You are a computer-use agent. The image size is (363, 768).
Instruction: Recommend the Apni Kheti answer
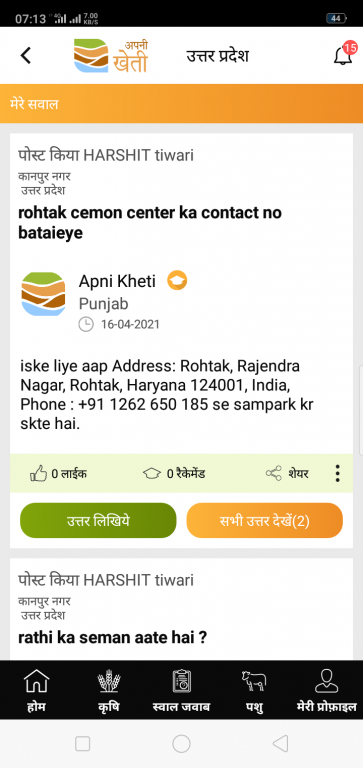click(173, 474)
